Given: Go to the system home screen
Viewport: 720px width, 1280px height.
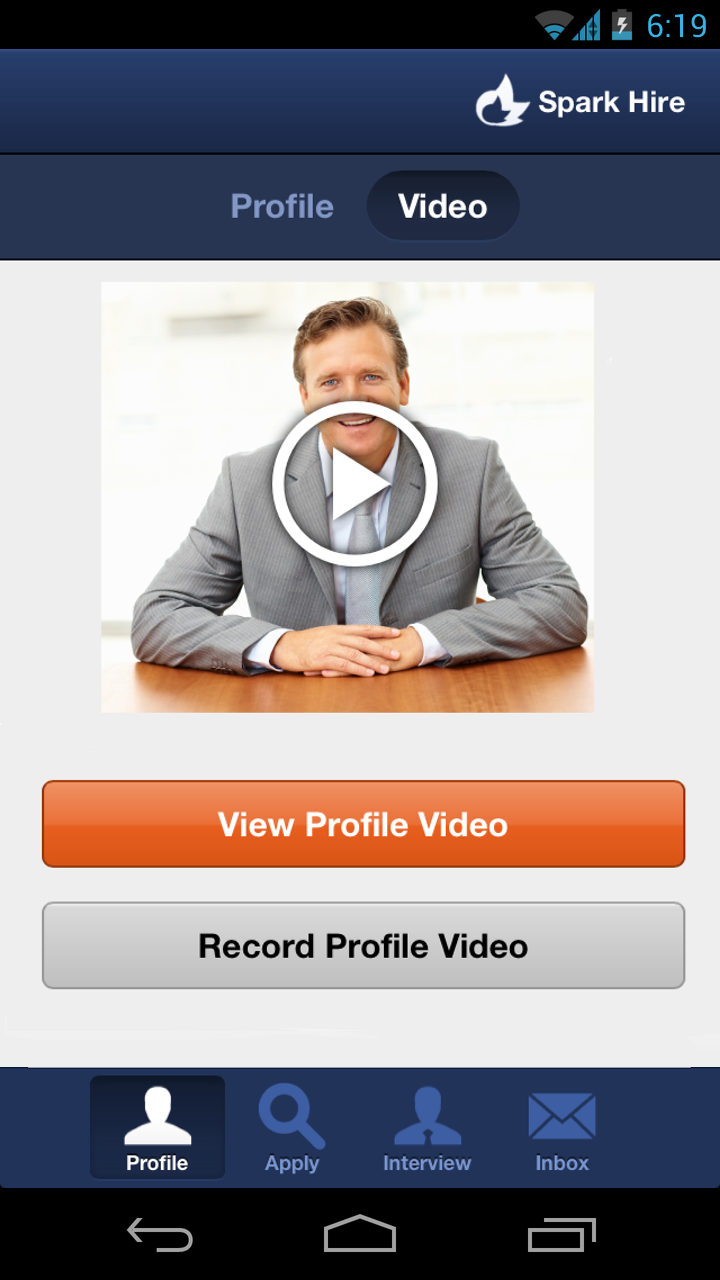Looking at the screenshot, I should tap(360, 1234).
